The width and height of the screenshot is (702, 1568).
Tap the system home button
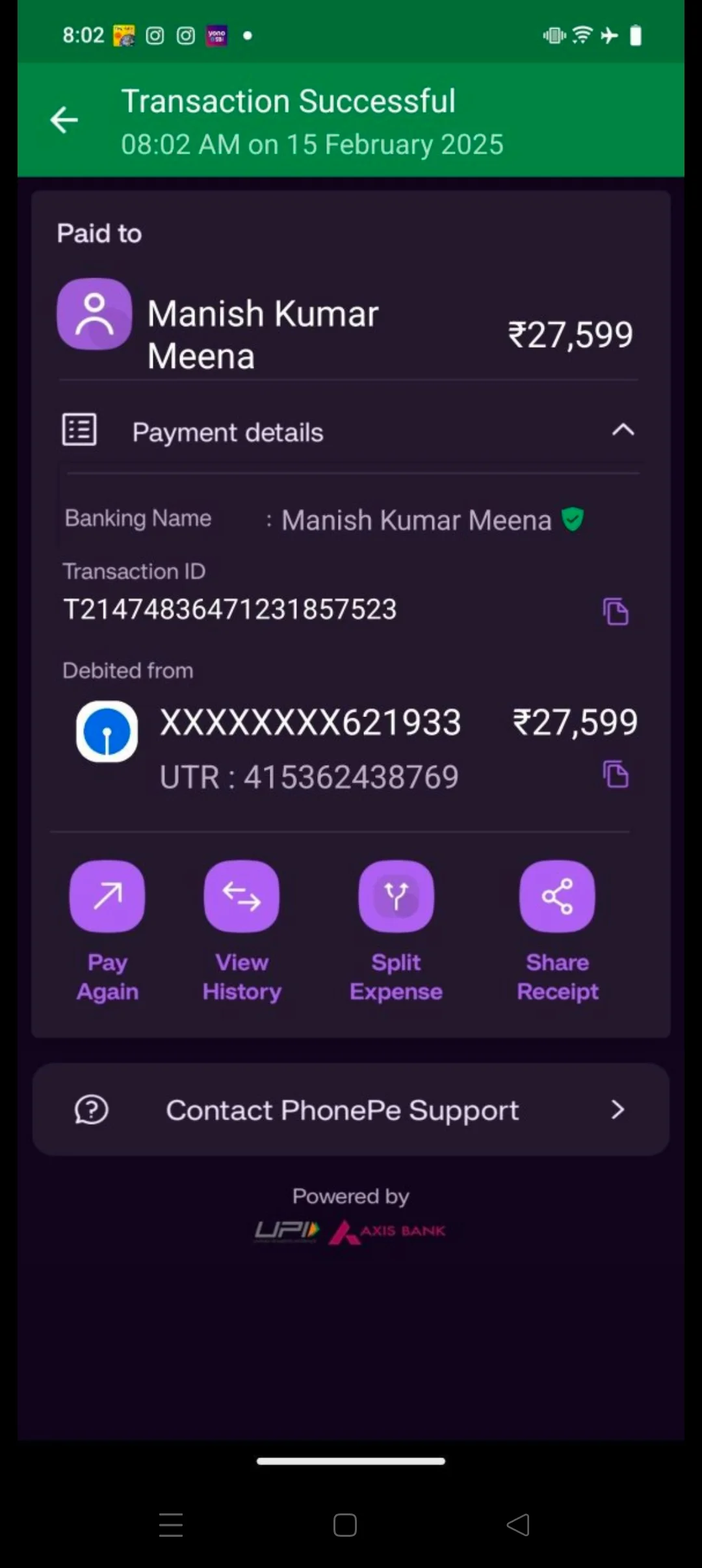[344, 1524]
